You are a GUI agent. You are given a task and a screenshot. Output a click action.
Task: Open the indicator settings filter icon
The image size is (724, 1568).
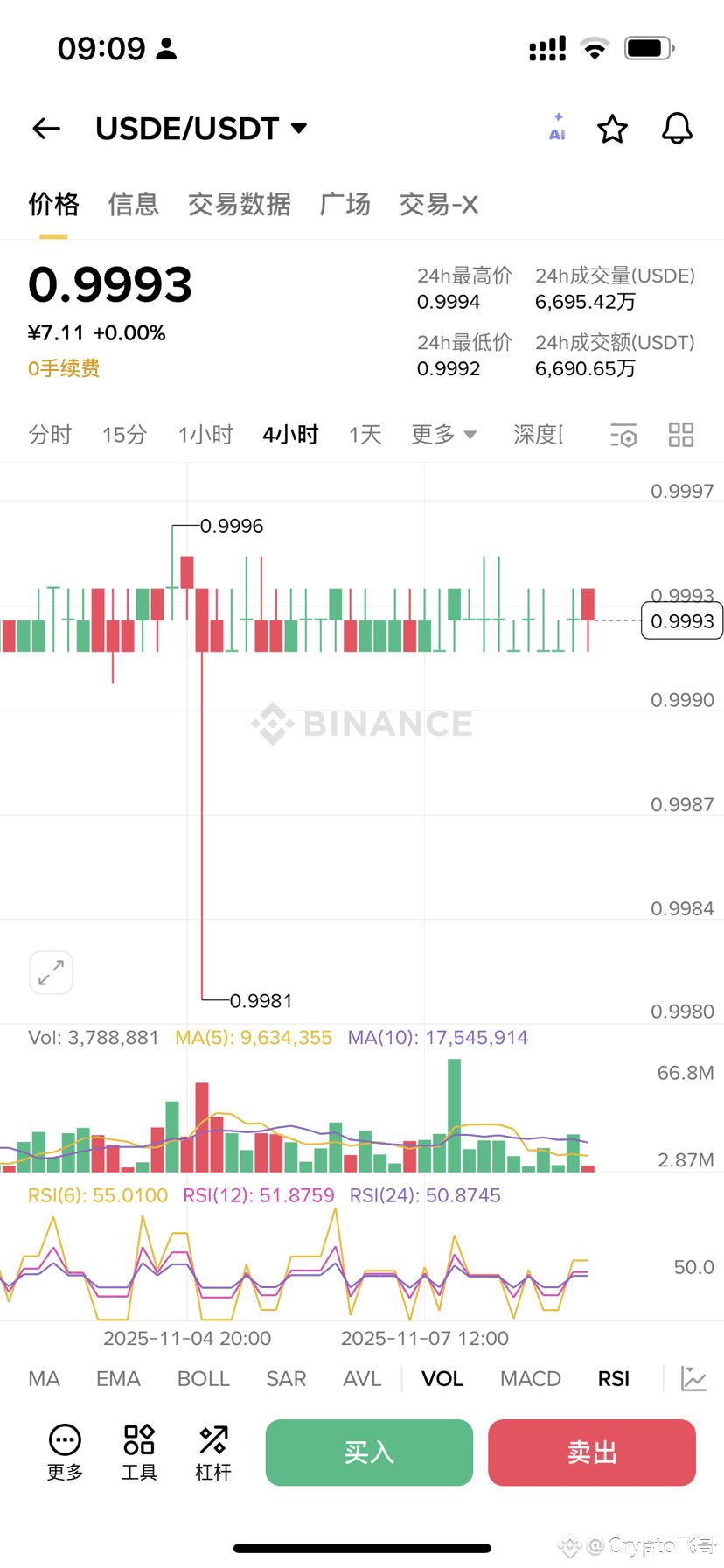pyautogui.click(x=623, y=435)
